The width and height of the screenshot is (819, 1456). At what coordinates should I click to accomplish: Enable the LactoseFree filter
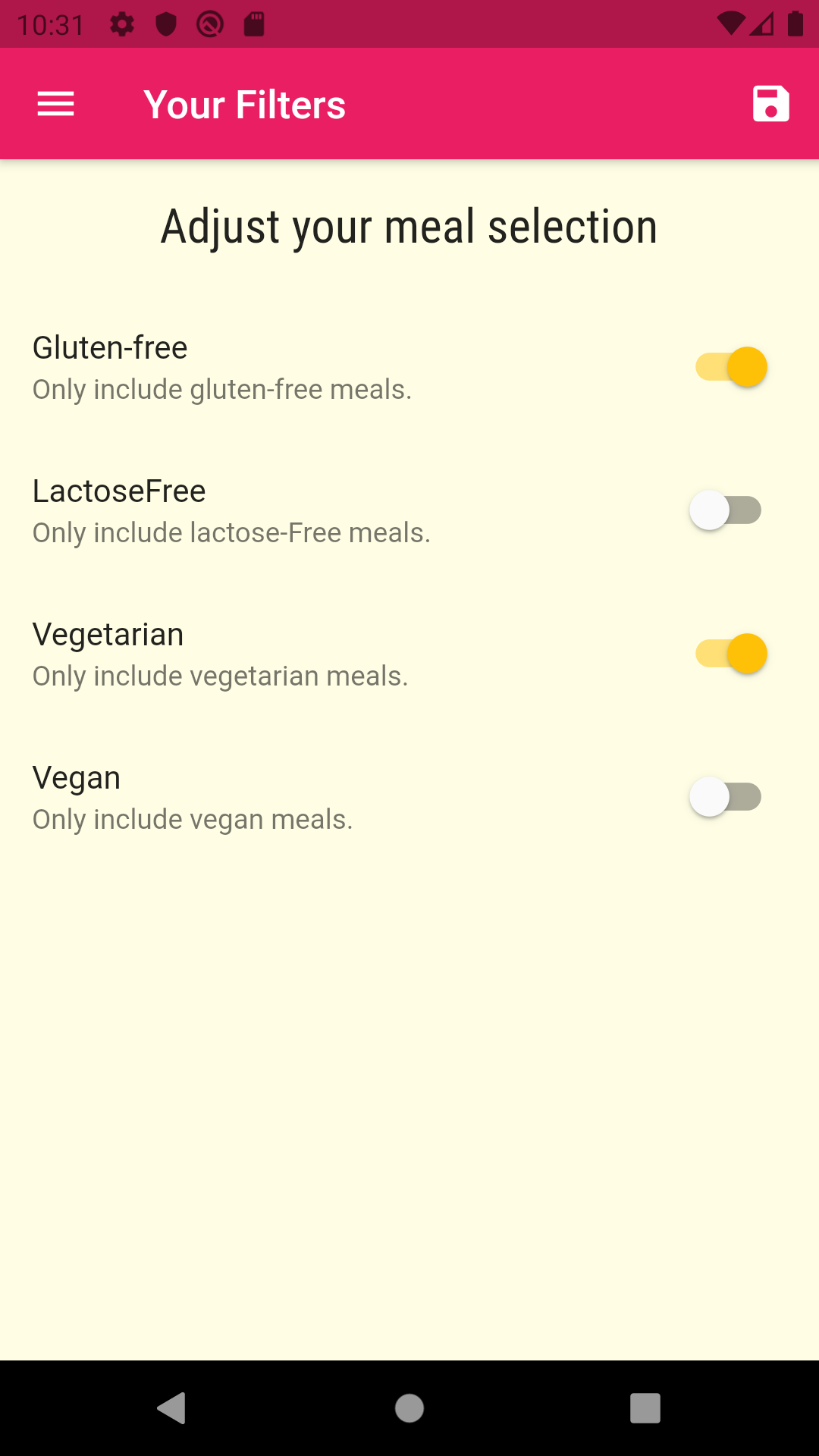[726, 510]
